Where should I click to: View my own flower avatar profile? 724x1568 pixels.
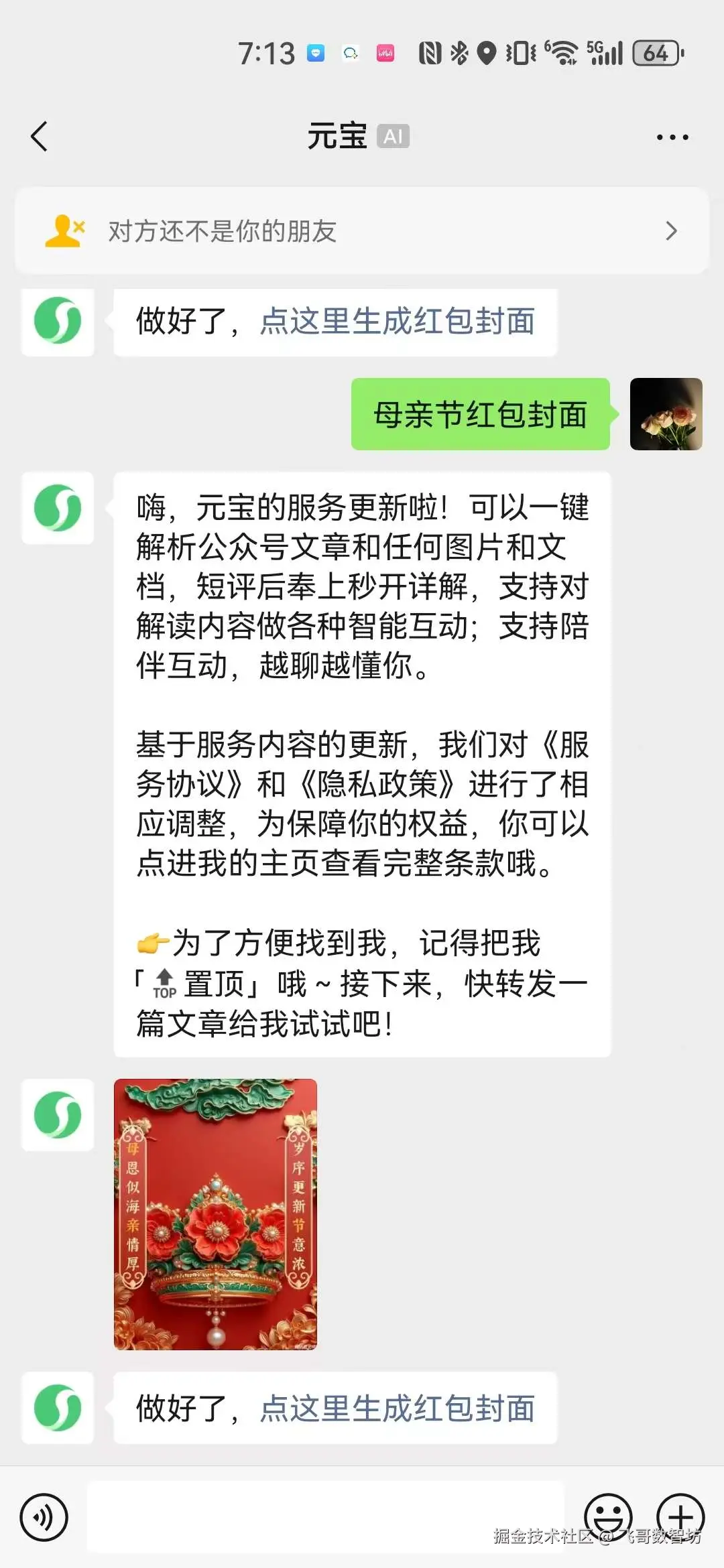tap(666, 414)
